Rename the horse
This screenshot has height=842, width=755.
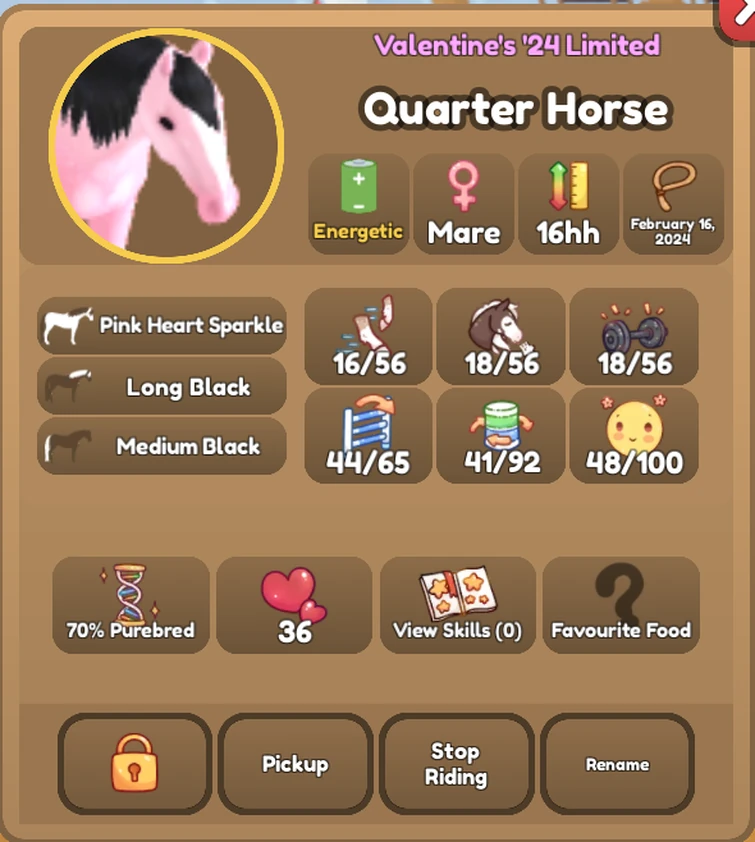(x=617, y=764)
